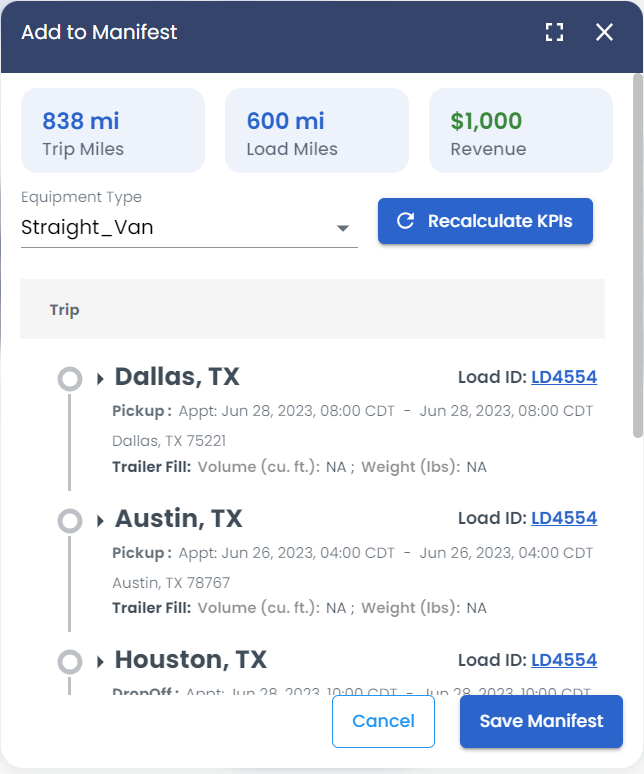644x774 pixels.
Task: Expand the Dallas, TX stop details
Action: tap(100, 379)
